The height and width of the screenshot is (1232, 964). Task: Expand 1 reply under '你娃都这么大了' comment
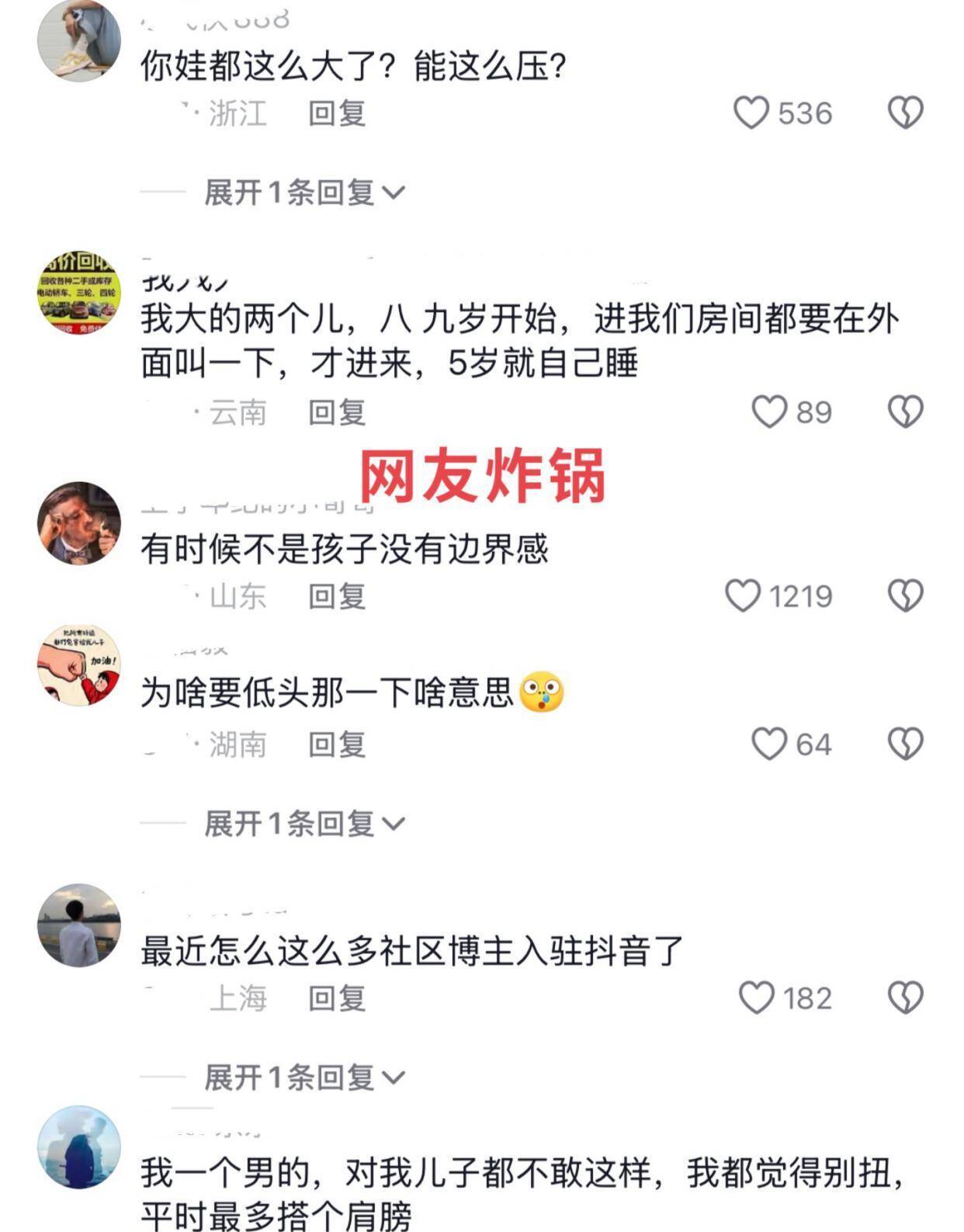click(x=304, y=192)
